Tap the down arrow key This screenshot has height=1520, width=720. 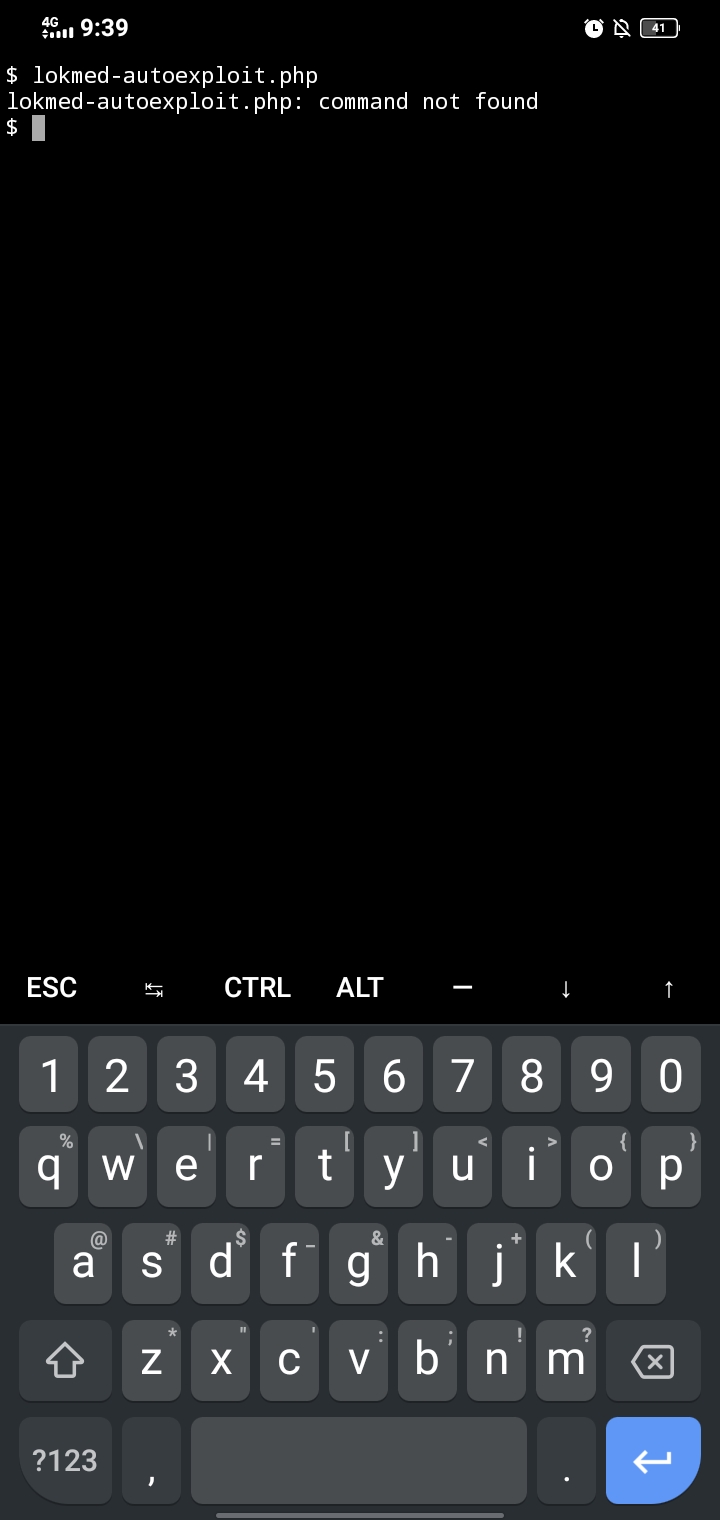click(x=566, y=988)
